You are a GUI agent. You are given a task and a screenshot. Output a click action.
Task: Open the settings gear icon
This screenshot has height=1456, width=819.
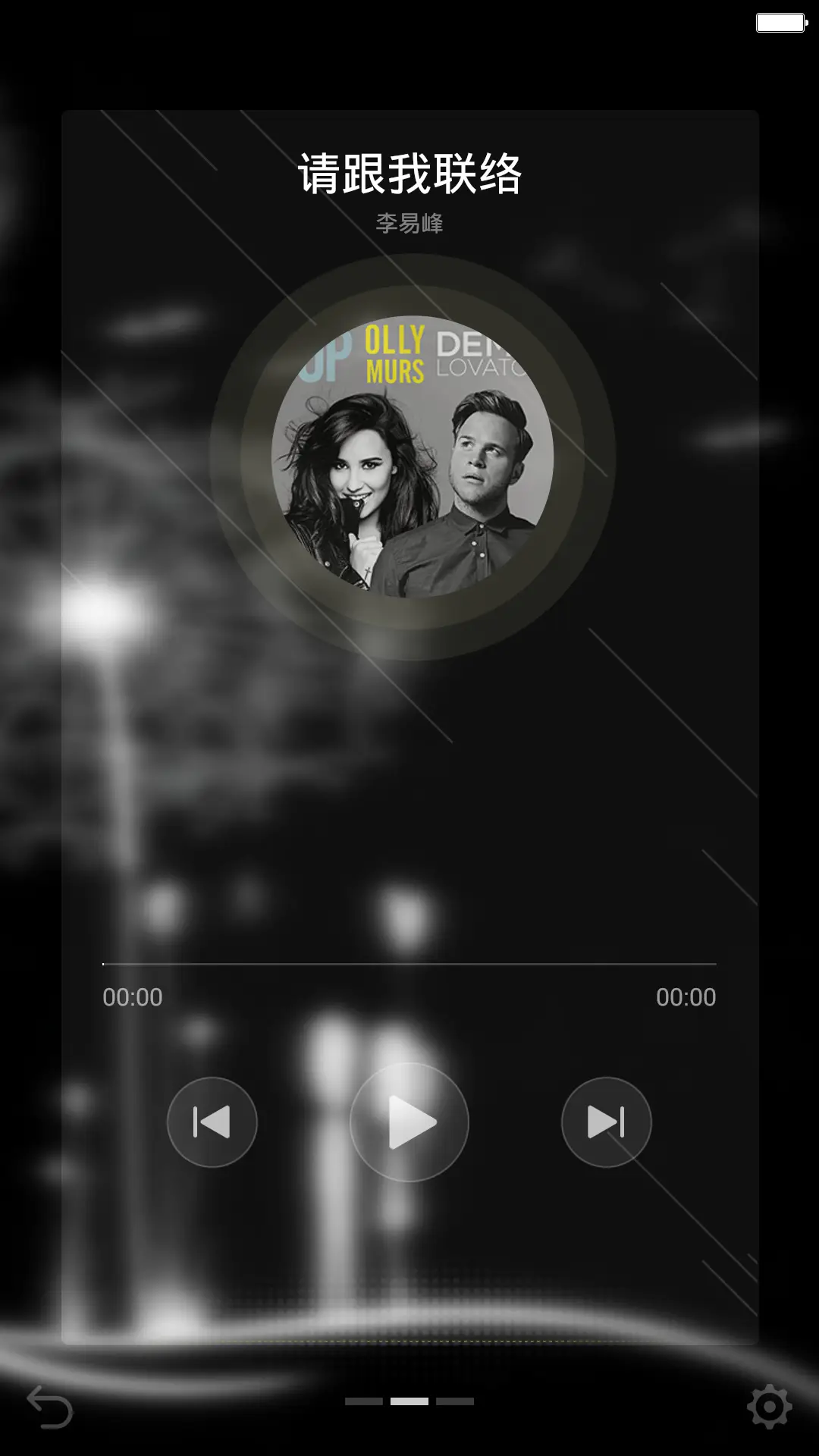coord(769,1407)
